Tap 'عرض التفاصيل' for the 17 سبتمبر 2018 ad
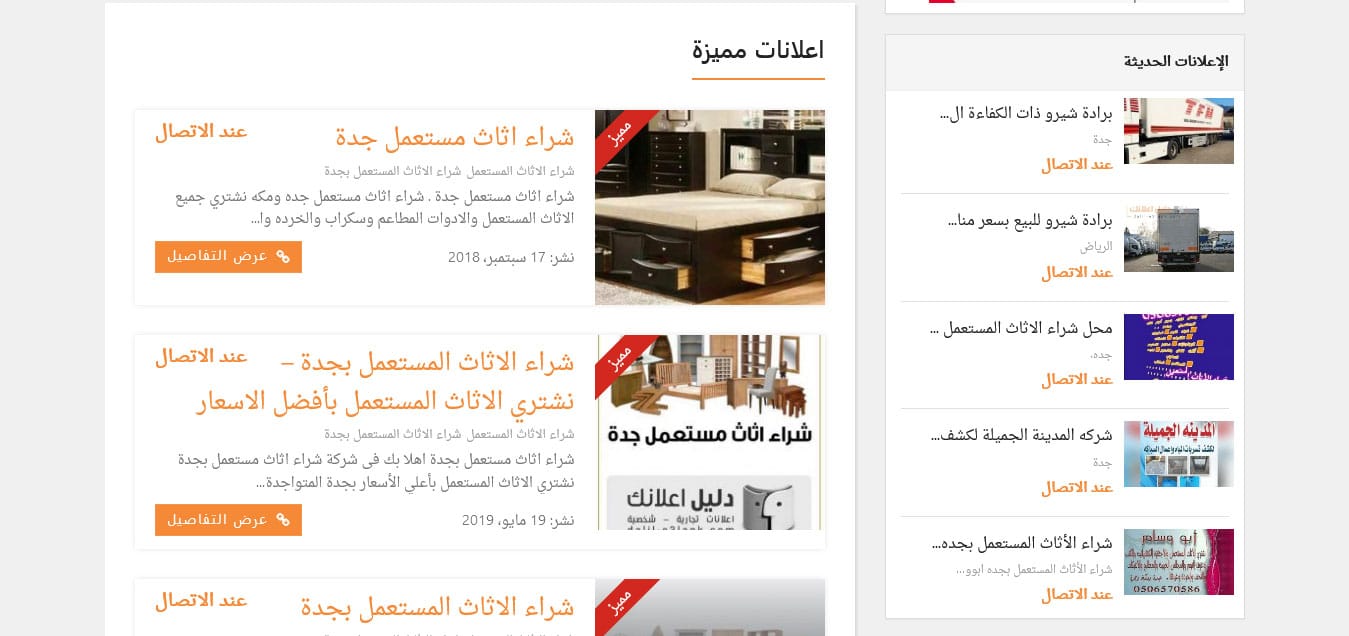The image size is (1349, 636). point(228,257)
